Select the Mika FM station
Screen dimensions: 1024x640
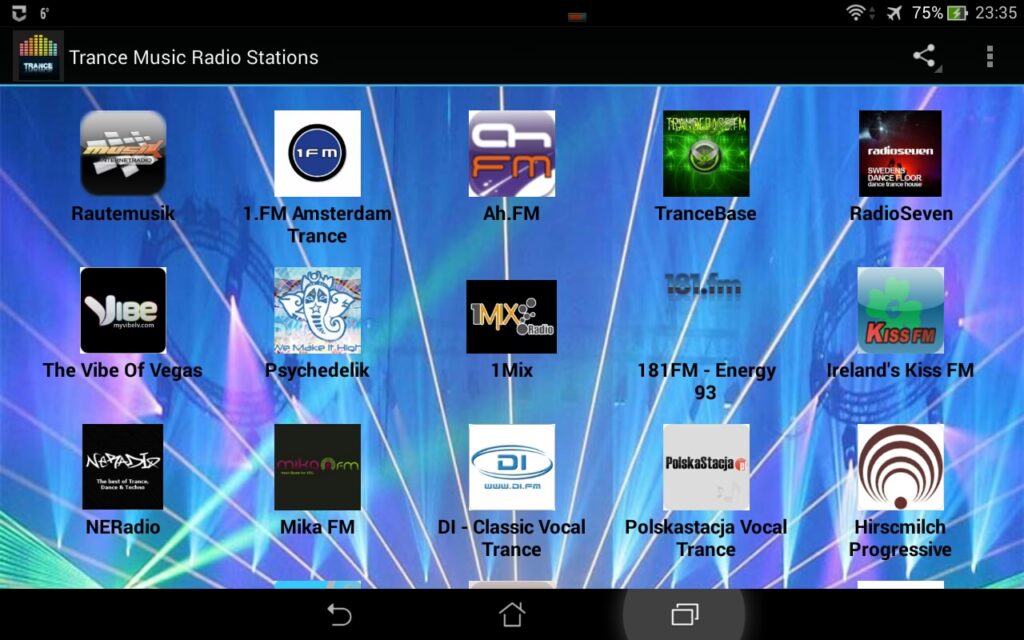tap(317, 467)
